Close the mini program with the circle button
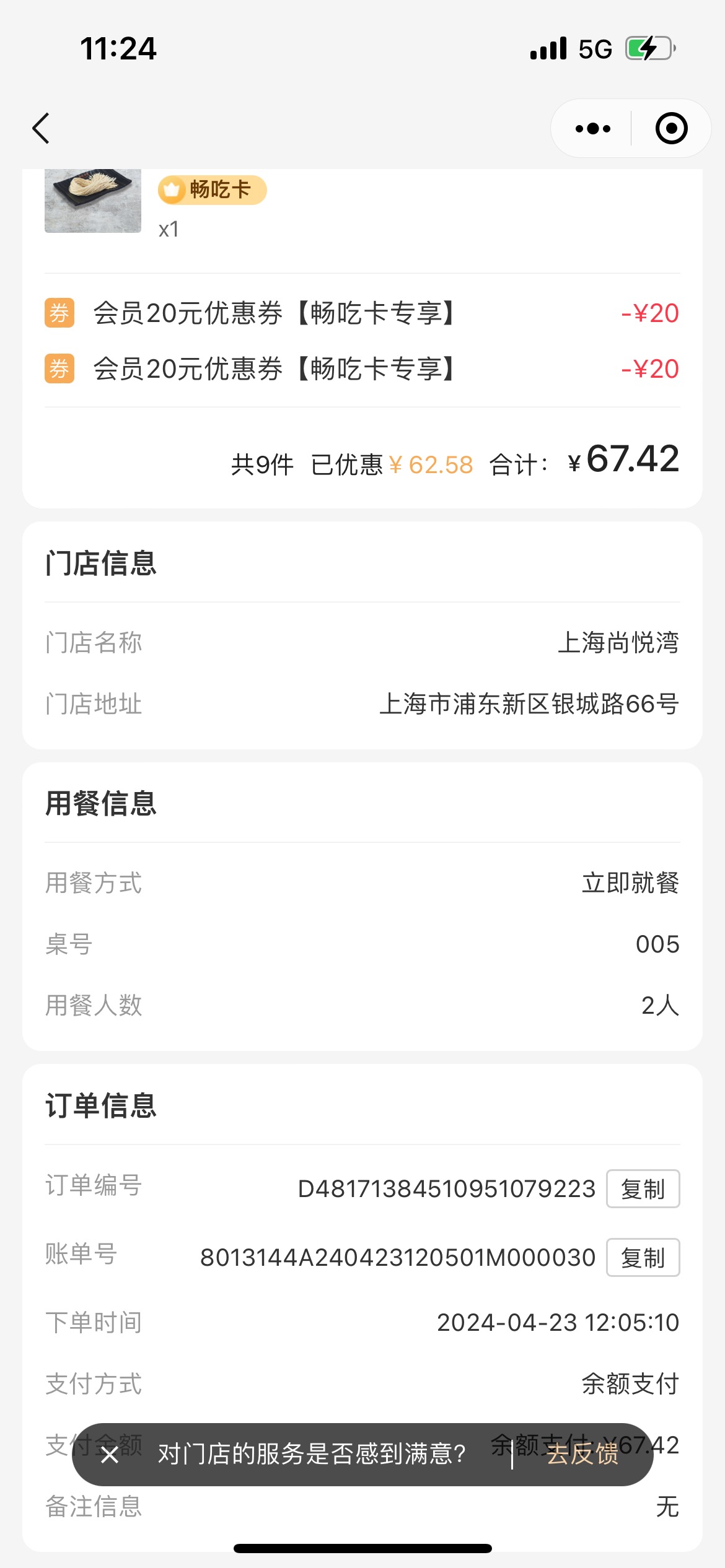Image resolution: width=725 pixels, height=1568 pixels. (672, 128)
